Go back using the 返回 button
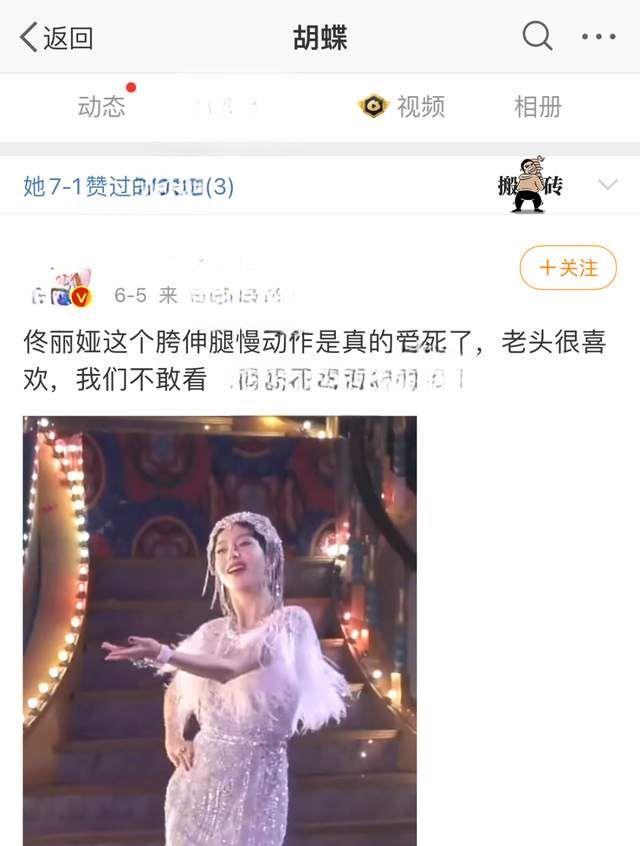Image resolution: width=640 pixels, height=846 pixels. click(x=56, y=38)
